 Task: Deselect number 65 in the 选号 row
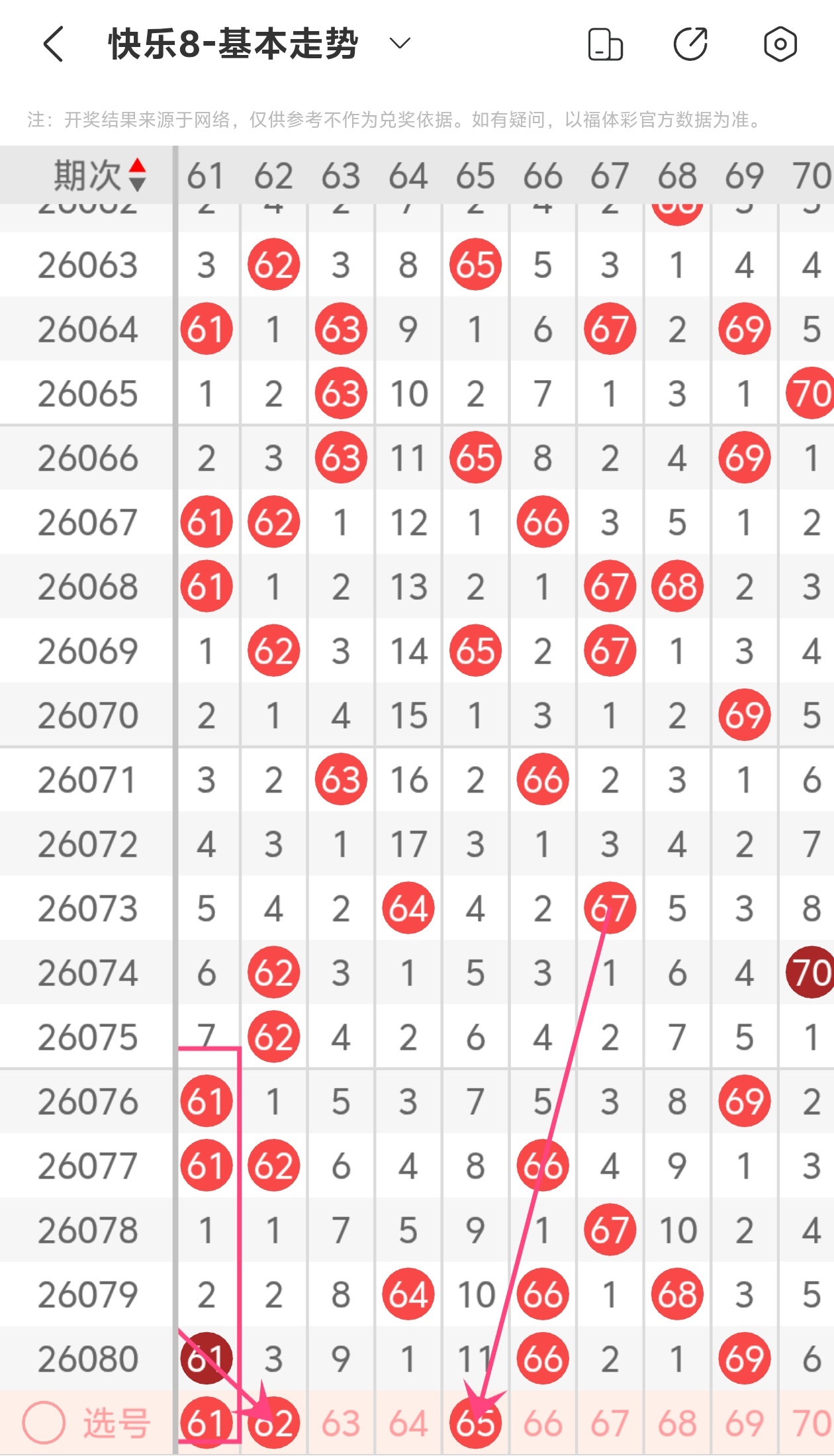tap(475, 1423)
